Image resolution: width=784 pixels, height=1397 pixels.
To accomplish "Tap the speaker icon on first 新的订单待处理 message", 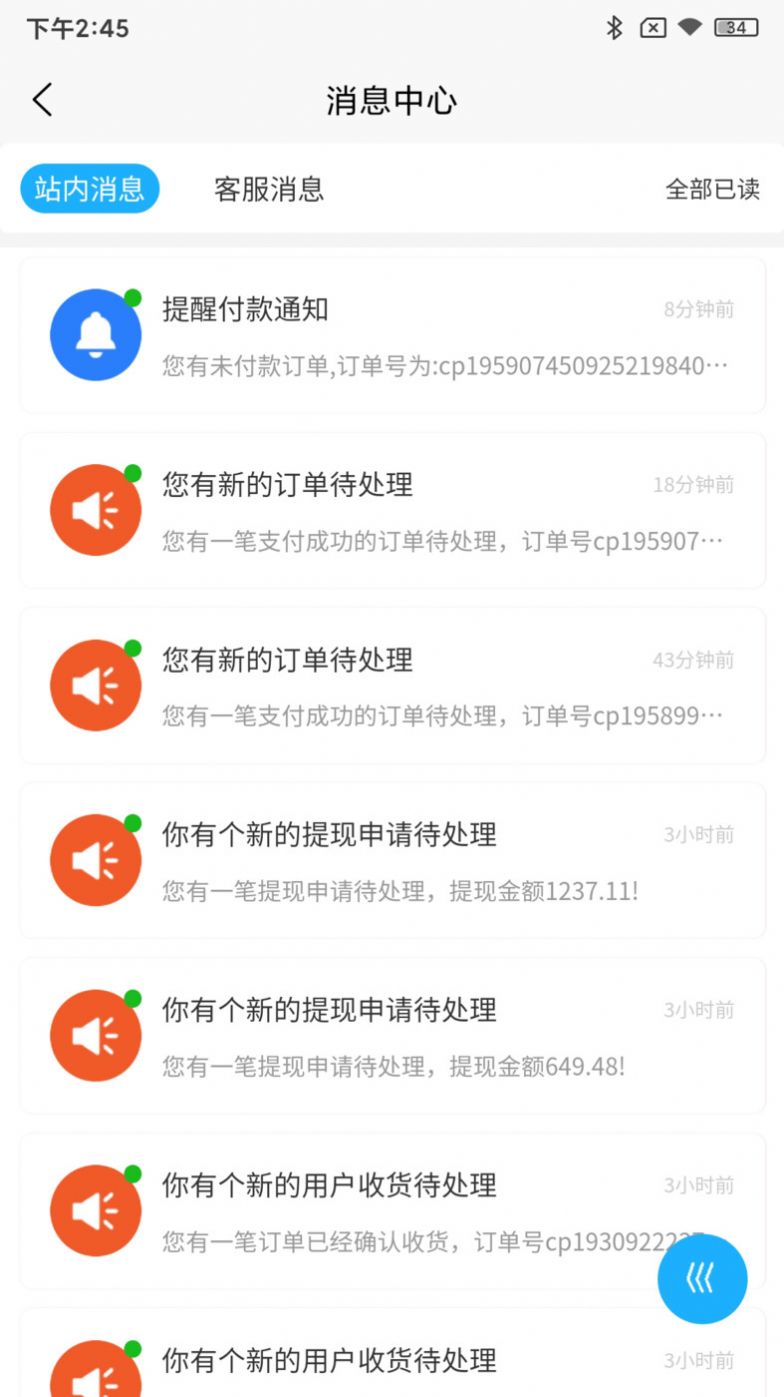I will point(95,509).
